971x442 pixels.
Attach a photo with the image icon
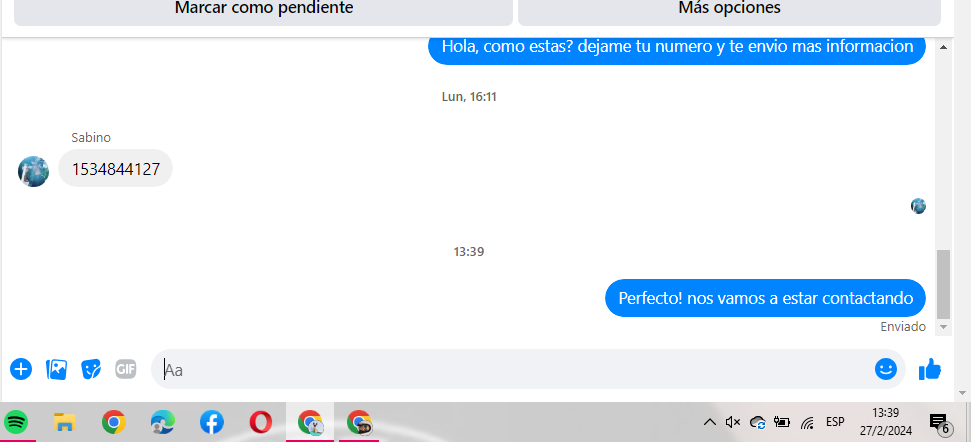(x=56, y=369)
